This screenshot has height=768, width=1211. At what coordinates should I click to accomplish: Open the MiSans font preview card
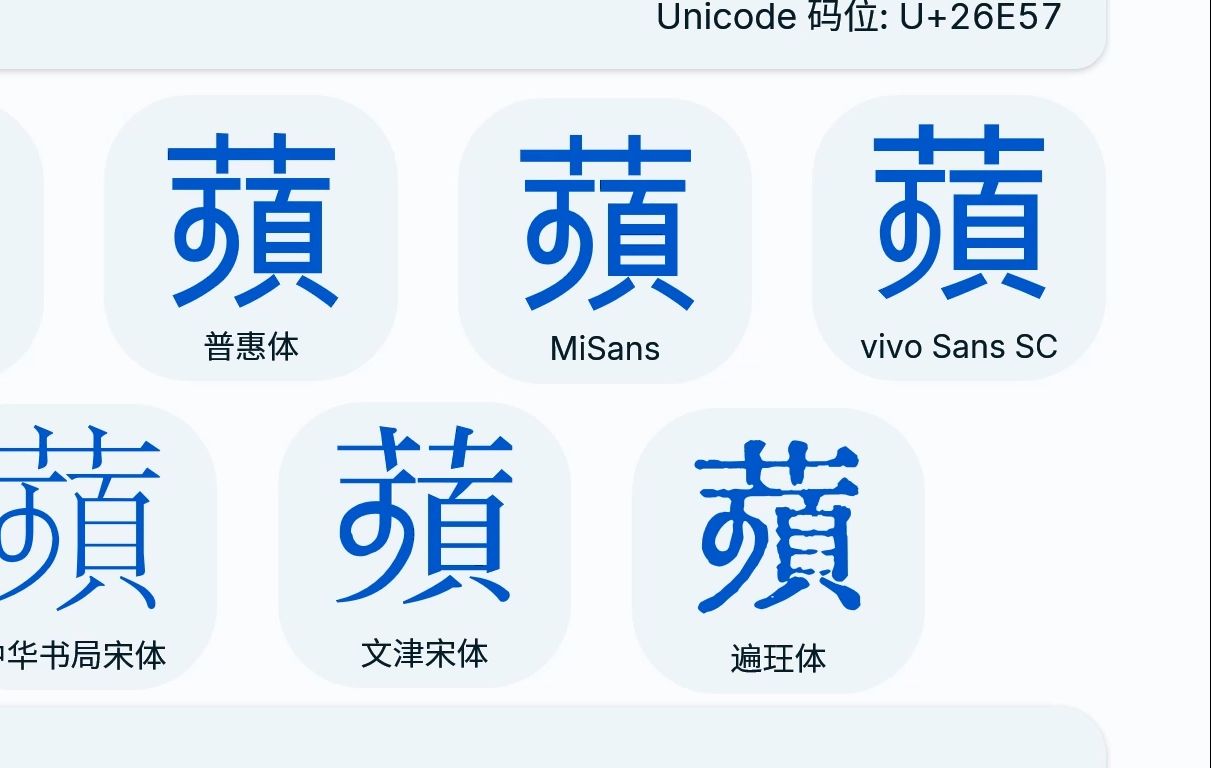[605, 242]
